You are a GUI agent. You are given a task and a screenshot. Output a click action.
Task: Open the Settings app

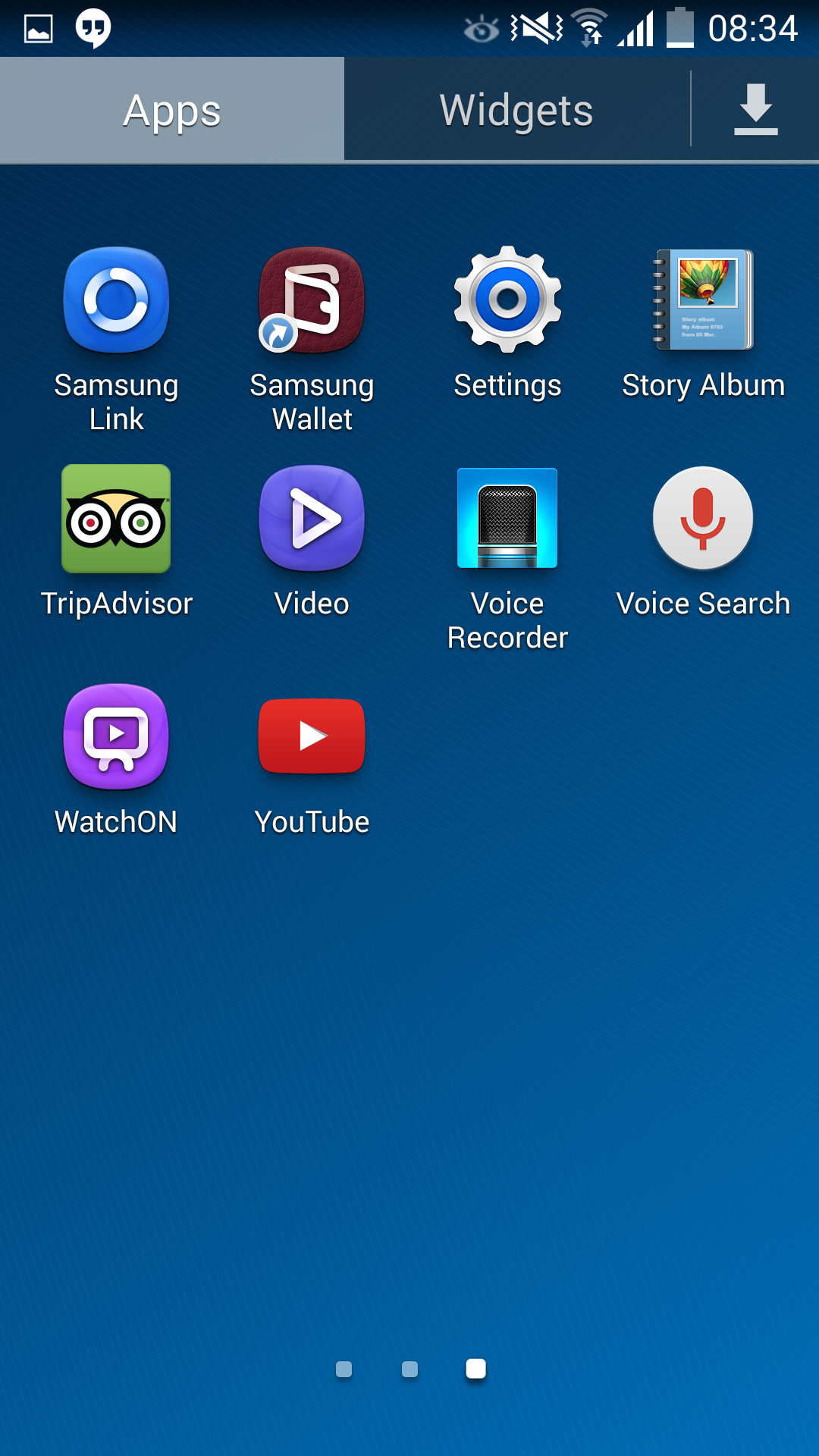coord(507,300)
